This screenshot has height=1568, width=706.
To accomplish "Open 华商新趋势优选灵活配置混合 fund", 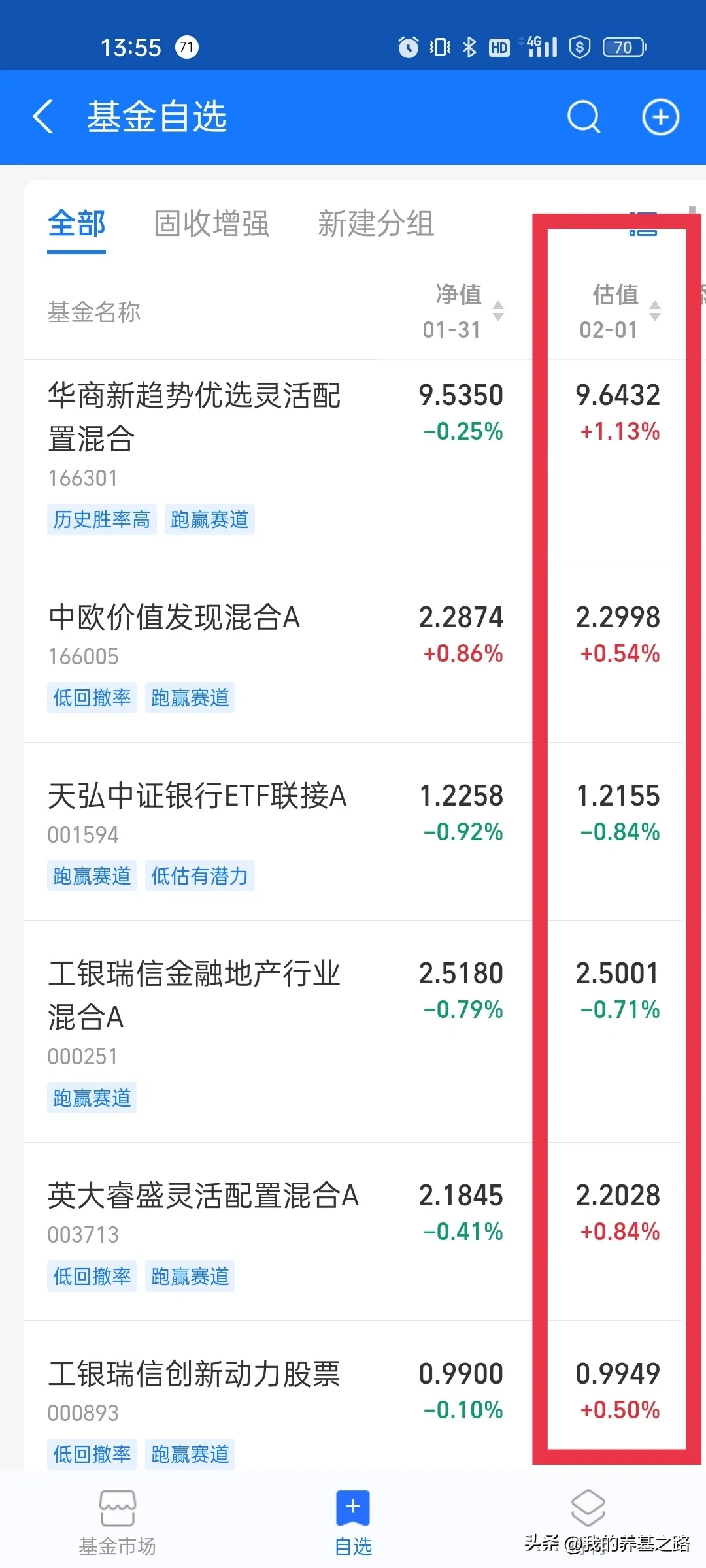I will [194, 417].
